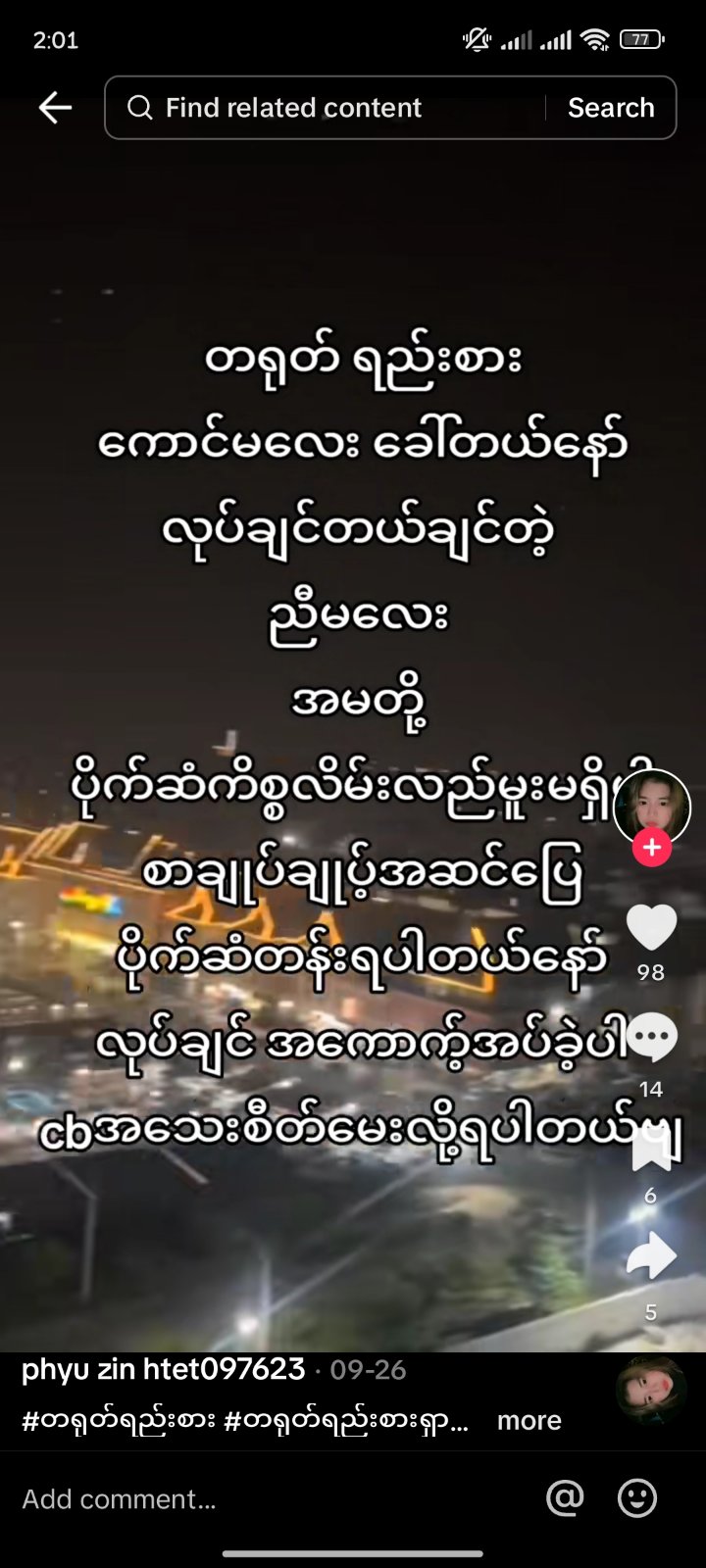
Task: Expand the caption with more
Action: point(529,1420)
